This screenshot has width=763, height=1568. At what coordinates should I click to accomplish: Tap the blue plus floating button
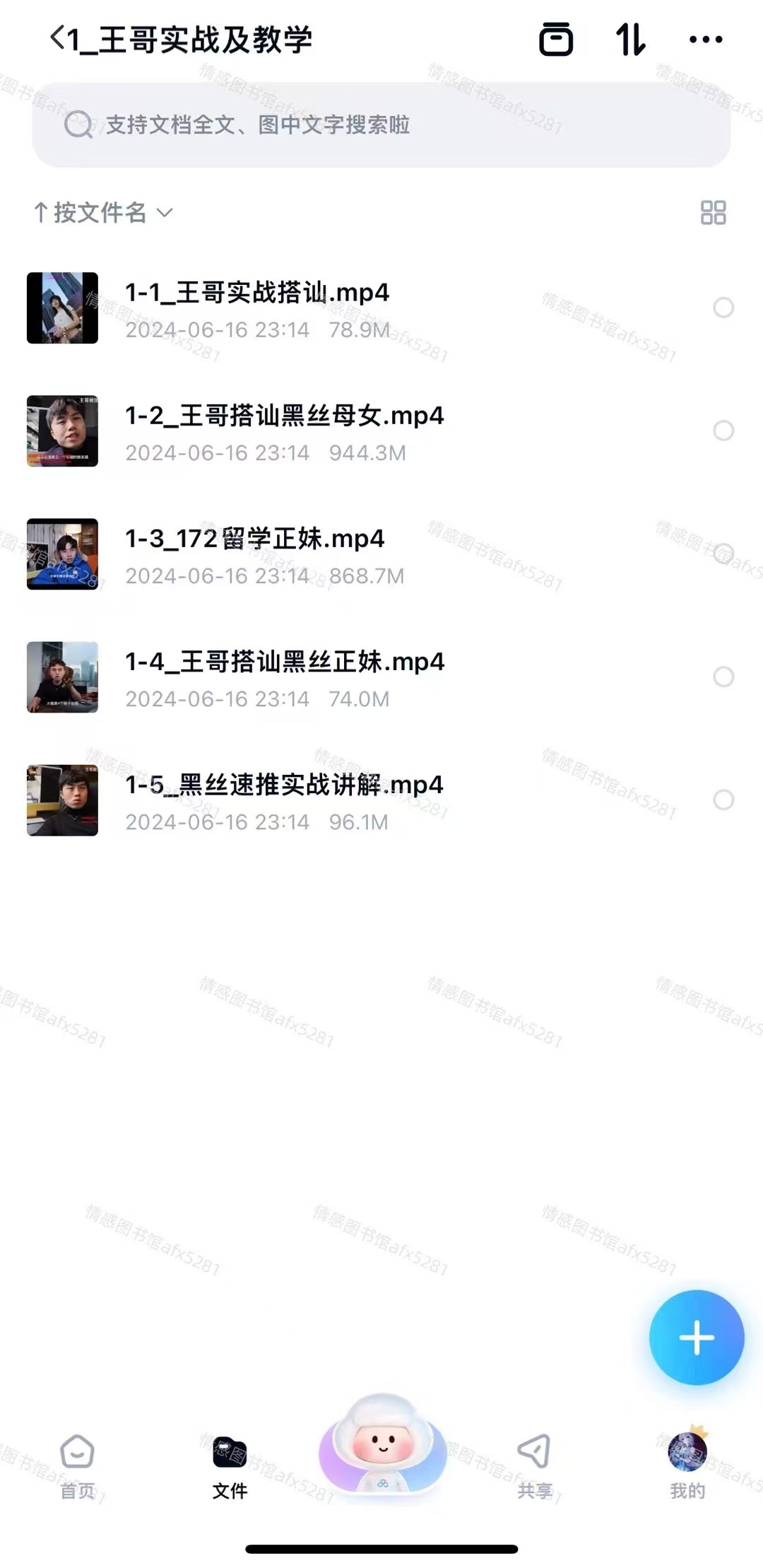coord(697,1338)
